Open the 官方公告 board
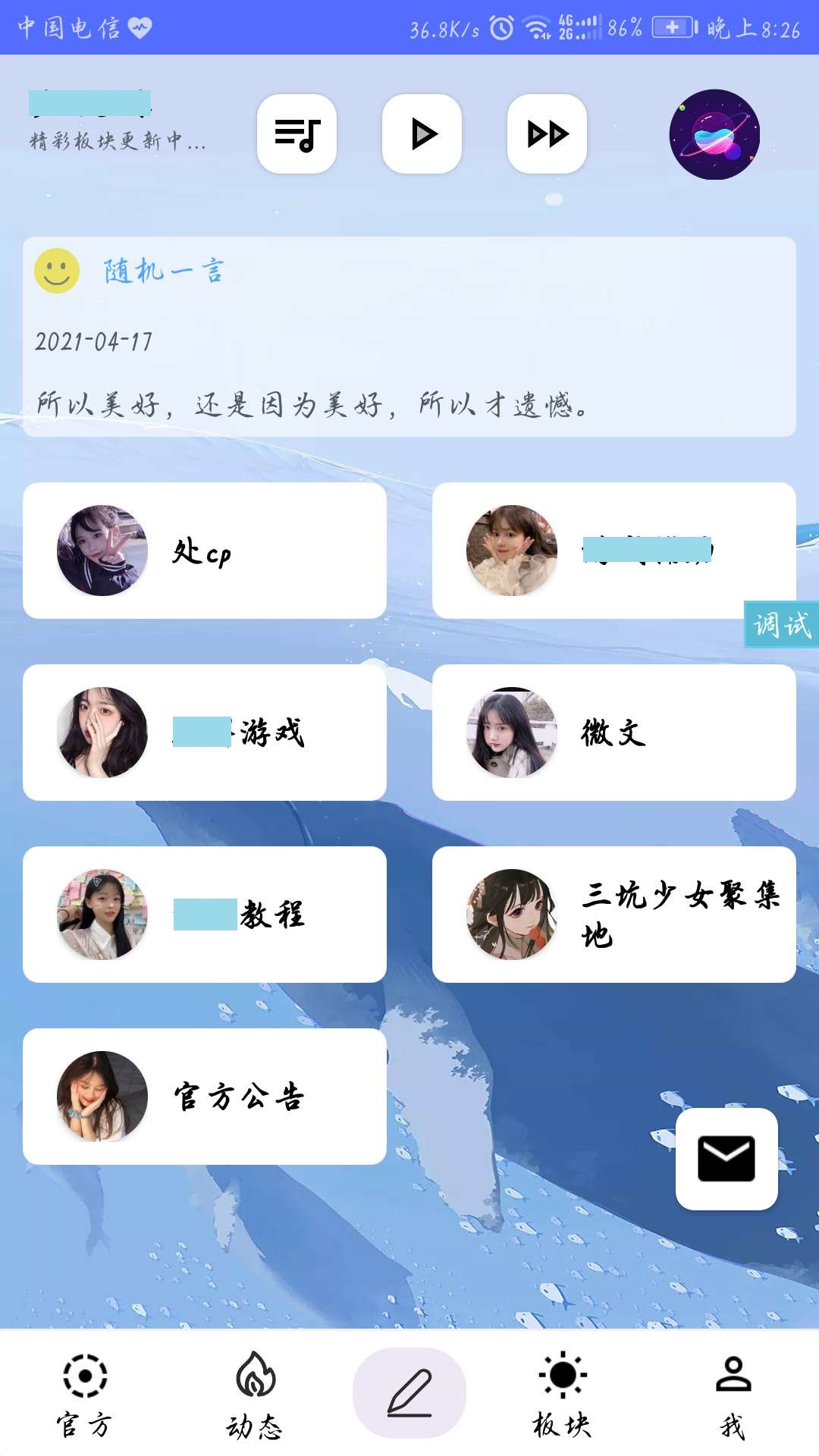The width and height of the screenshot is (819, 1456). tap(205, 1097)
